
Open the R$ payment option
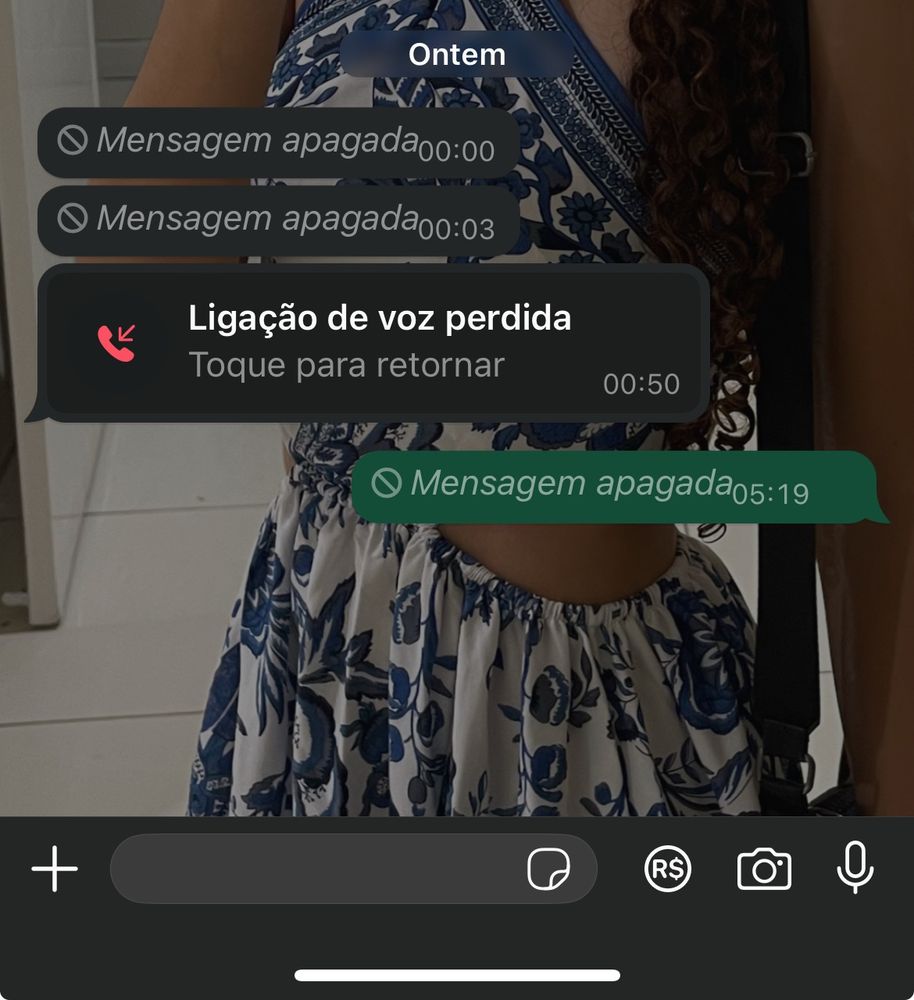click(x=667, y=869)
